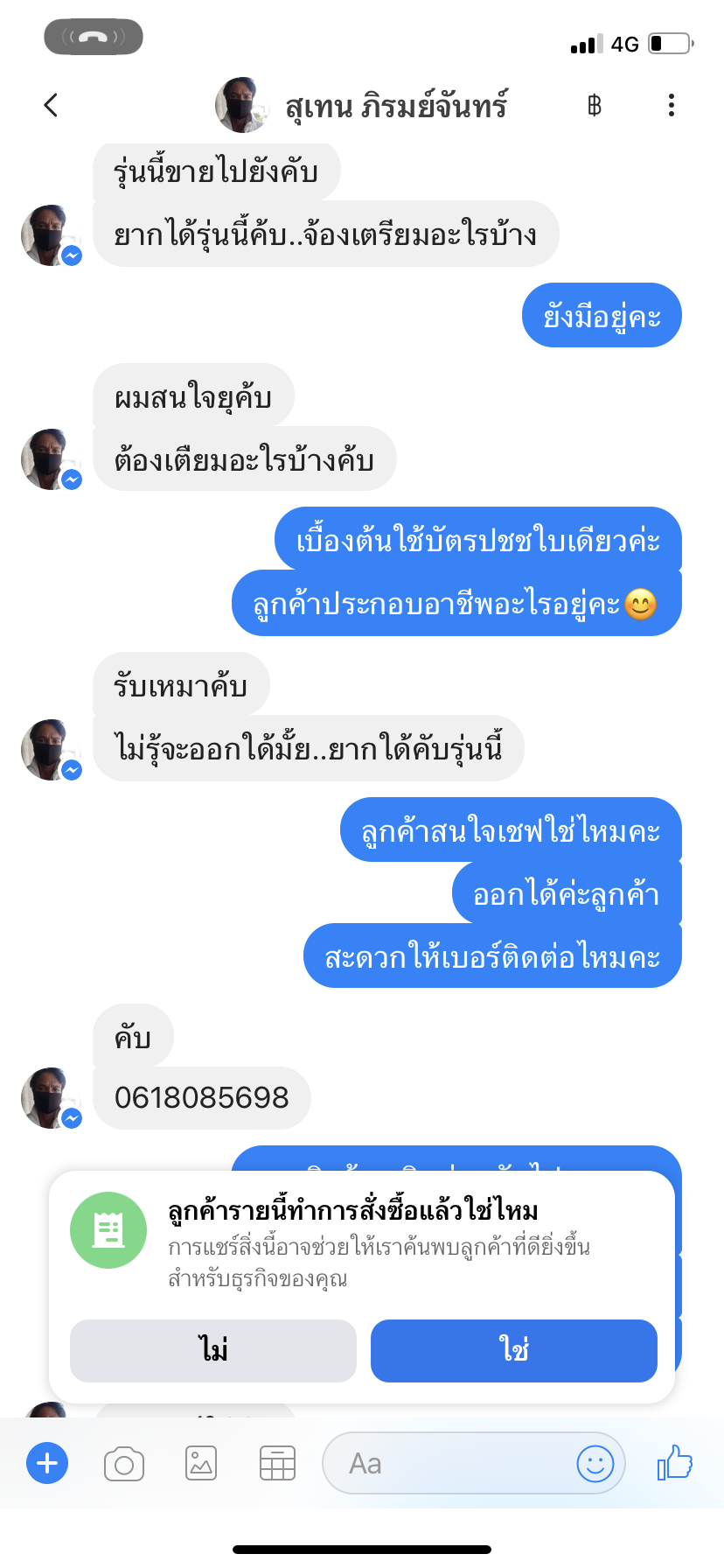Open the baht payment icon
The width and height of the screenshot is (724, 1568).
coord(595,106)
